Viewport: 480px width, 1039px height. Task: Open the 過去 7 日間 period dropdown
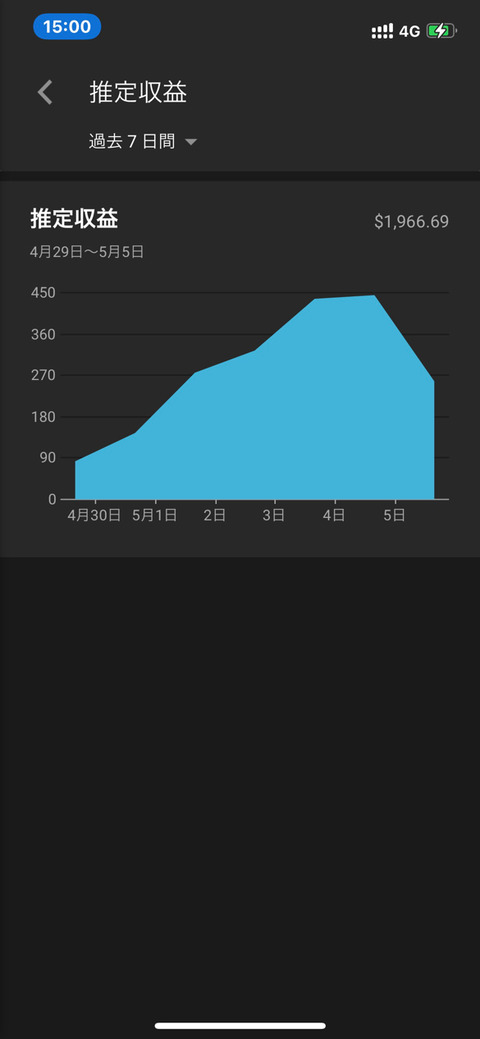[143, 142]
